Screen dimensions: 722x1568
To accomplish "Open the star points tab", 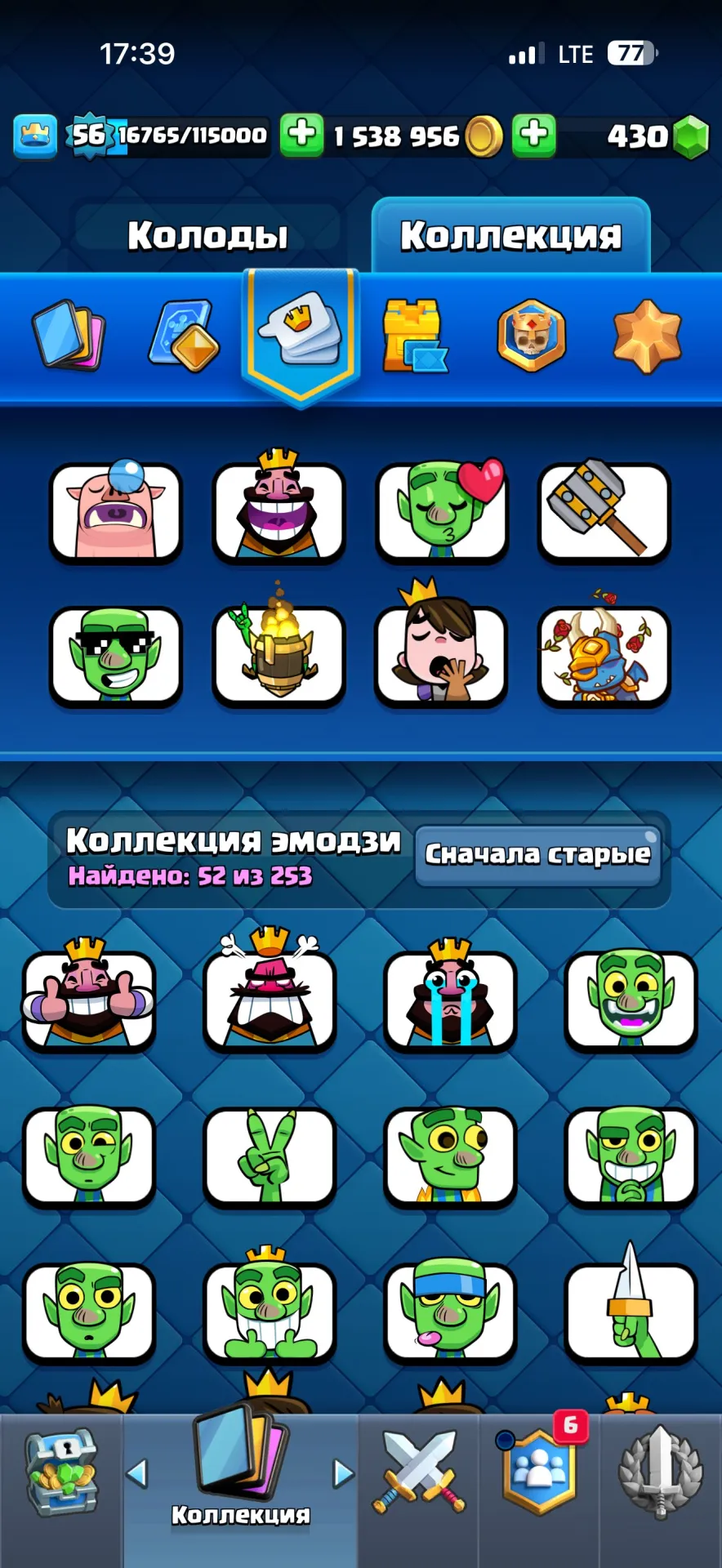I will pyautogui.click(x=647, y=336).
